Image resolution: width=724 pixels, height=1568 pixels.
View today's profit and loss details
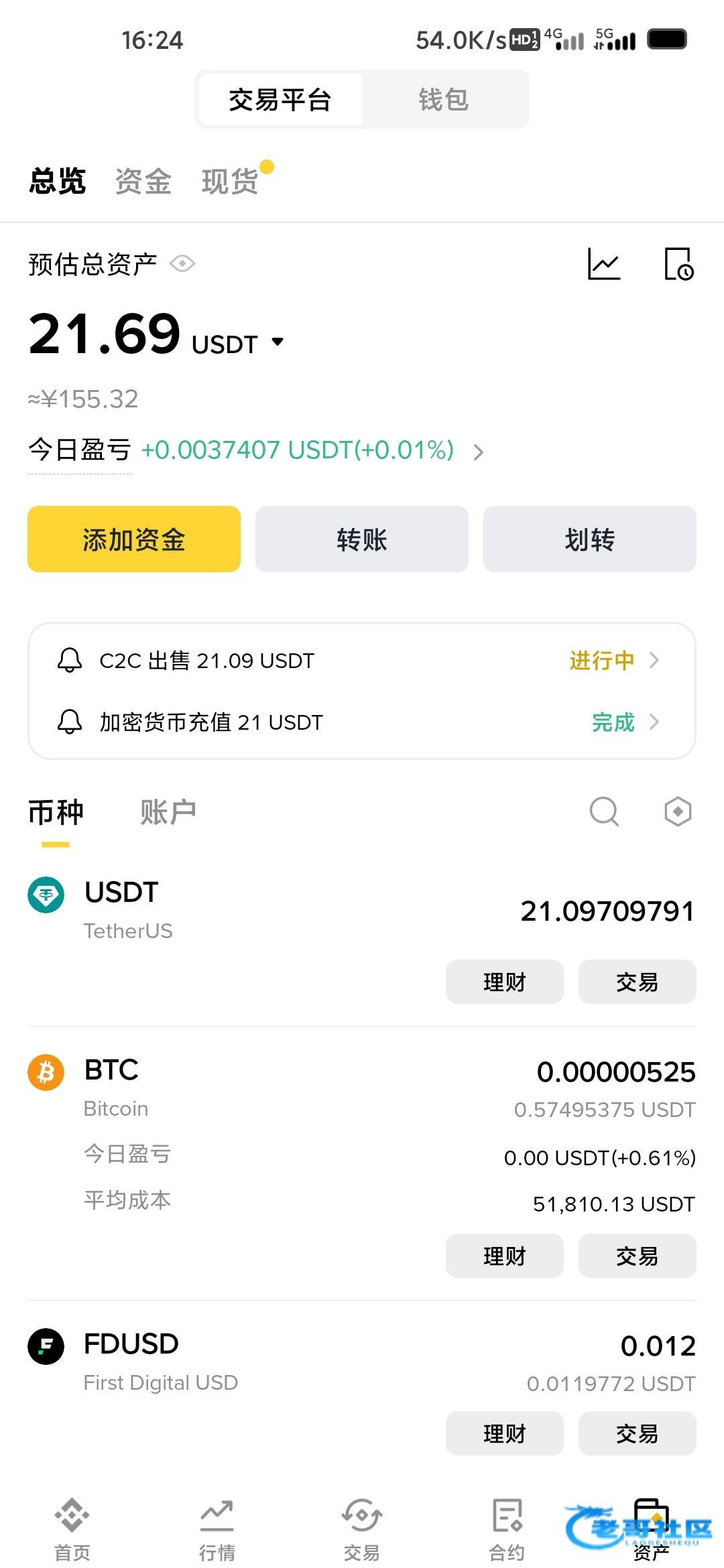pos(255,450)
